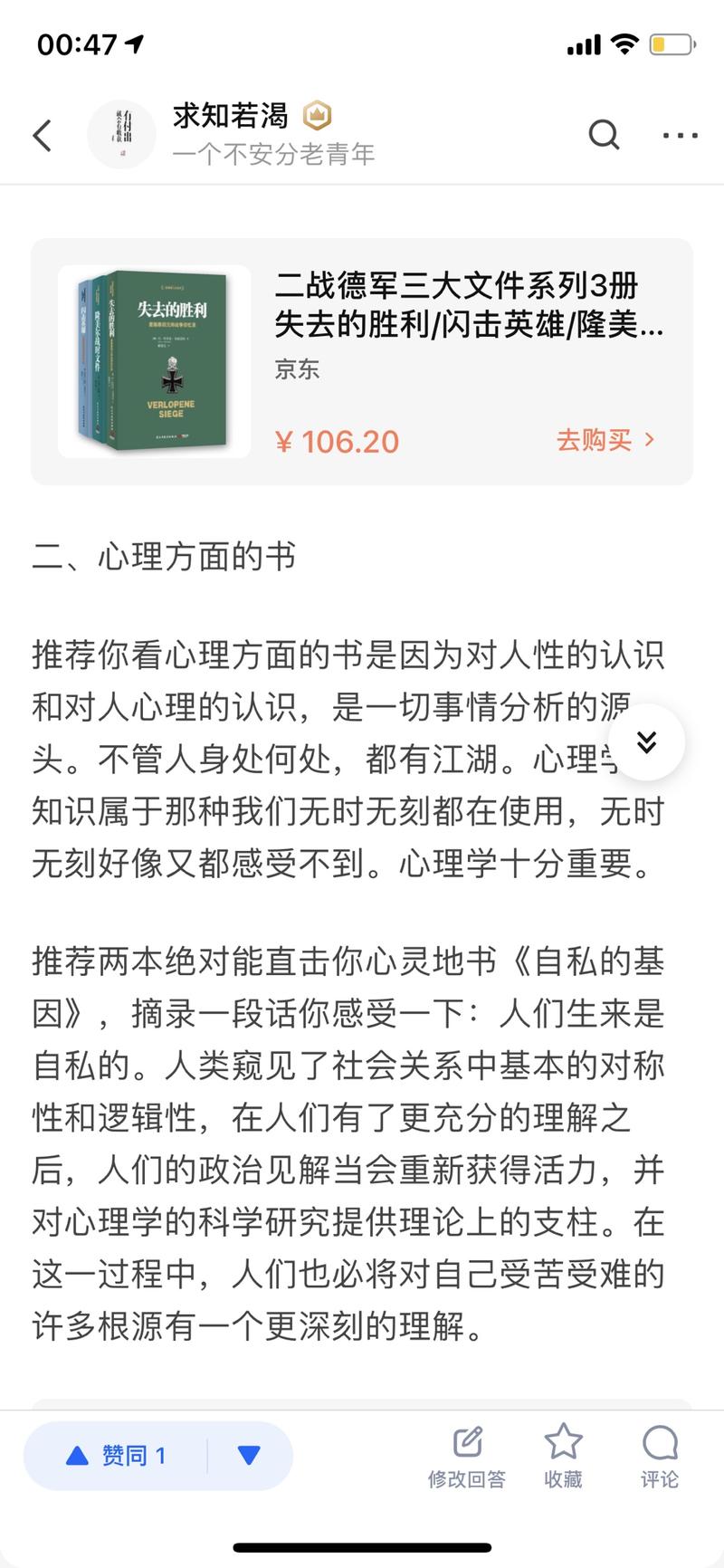Image resolution: width=724 pixels, height=1568 pixels.
Task: Select the 京东 store label
Action: tap(298, 369)
